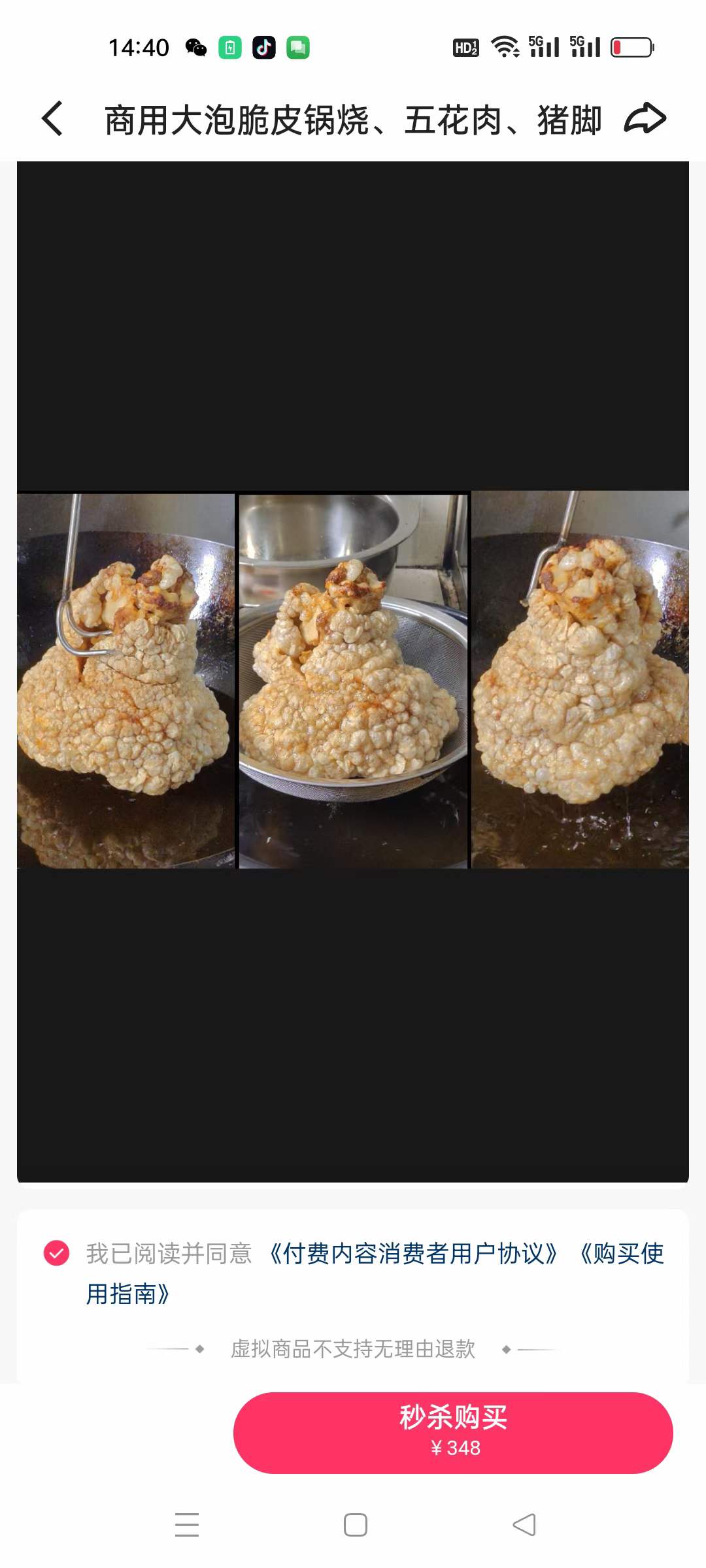This screenshot has height=1568, width=706.
Task: Tap the middle strainer photo of crispy pork
Action: pos(353,686)
